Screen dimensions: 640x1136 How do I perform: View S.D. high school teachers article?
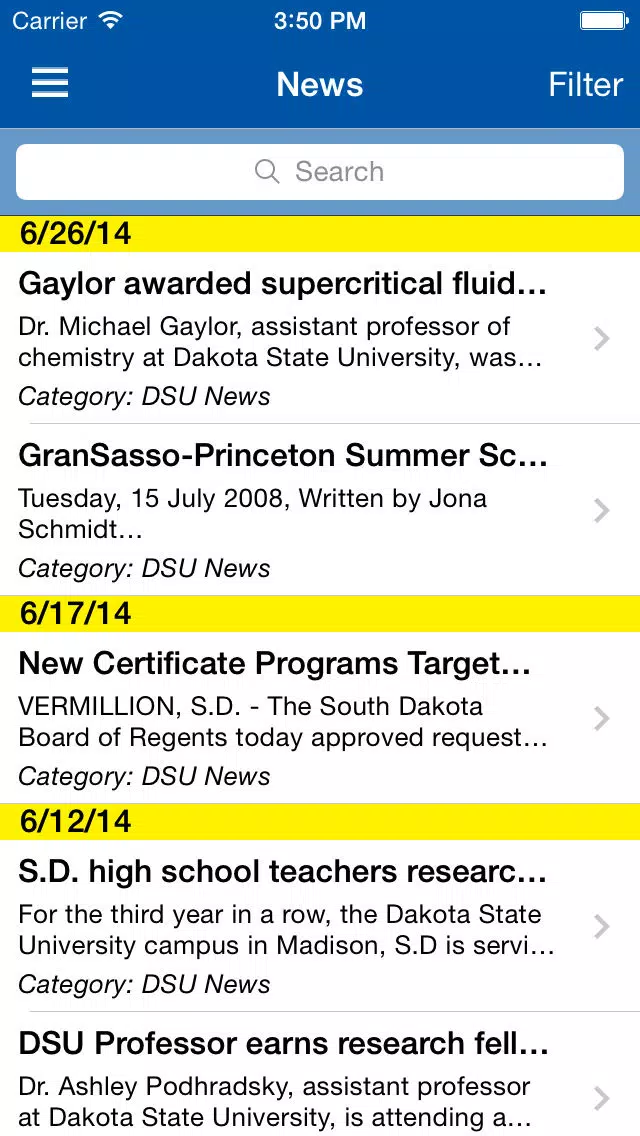(x=320, y=926)
